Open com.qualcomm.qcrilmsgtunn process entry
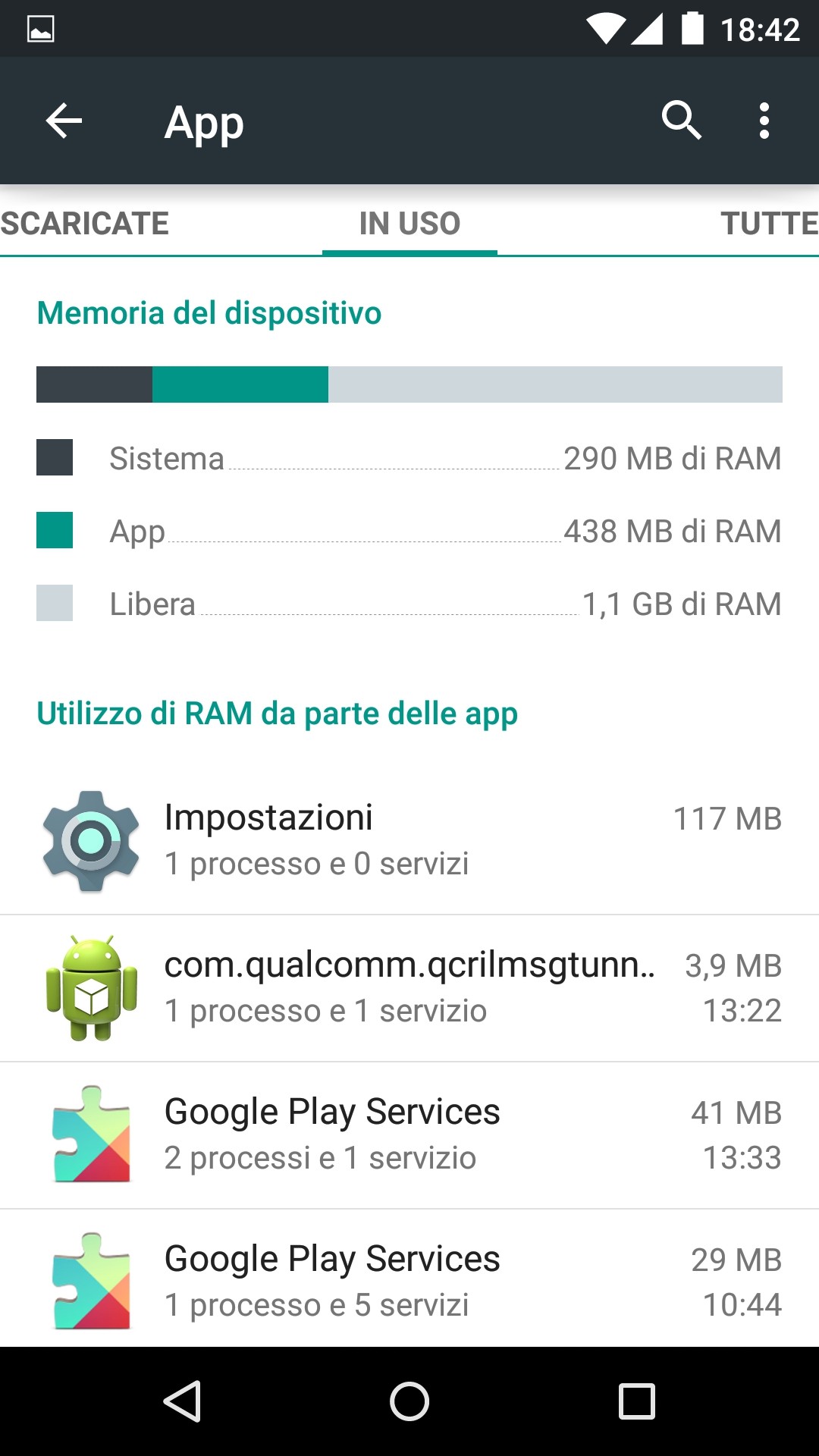Screen dimensions: 819x1456 click(409, 988)
